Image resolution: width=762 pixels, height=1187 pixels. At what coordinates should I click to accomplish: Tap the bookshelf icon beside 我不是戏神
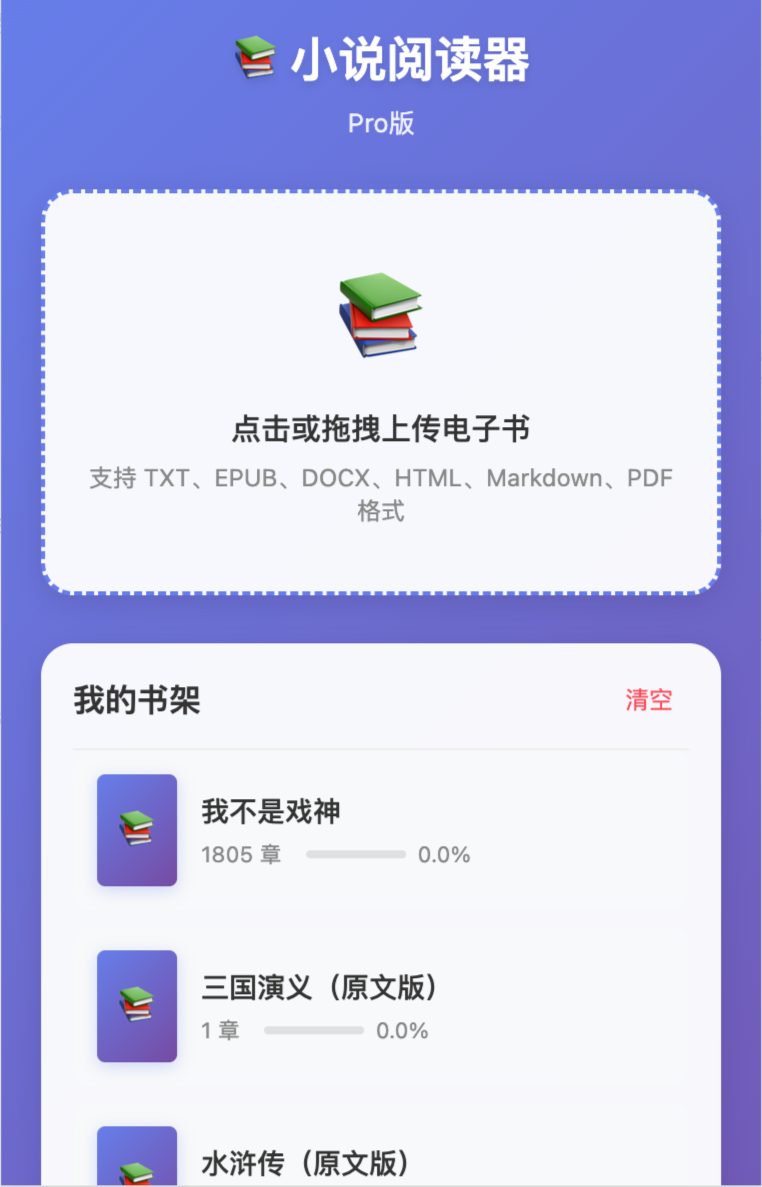pyautogui.click(x=137, y=829)
